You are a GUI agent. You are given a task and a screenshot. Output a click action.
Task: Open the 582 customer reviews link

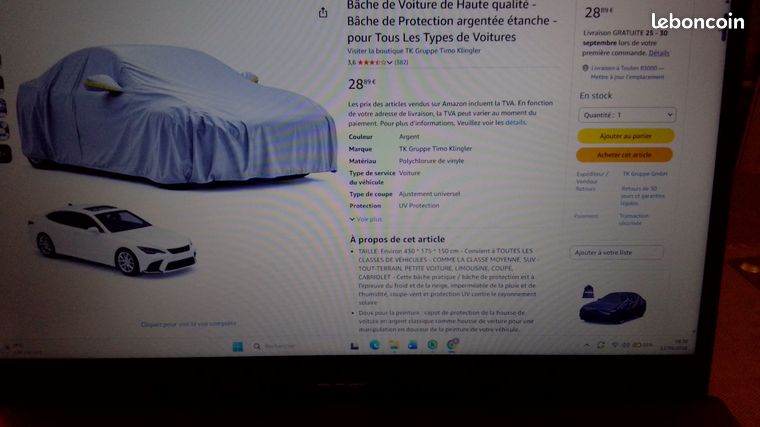(401, 62)
